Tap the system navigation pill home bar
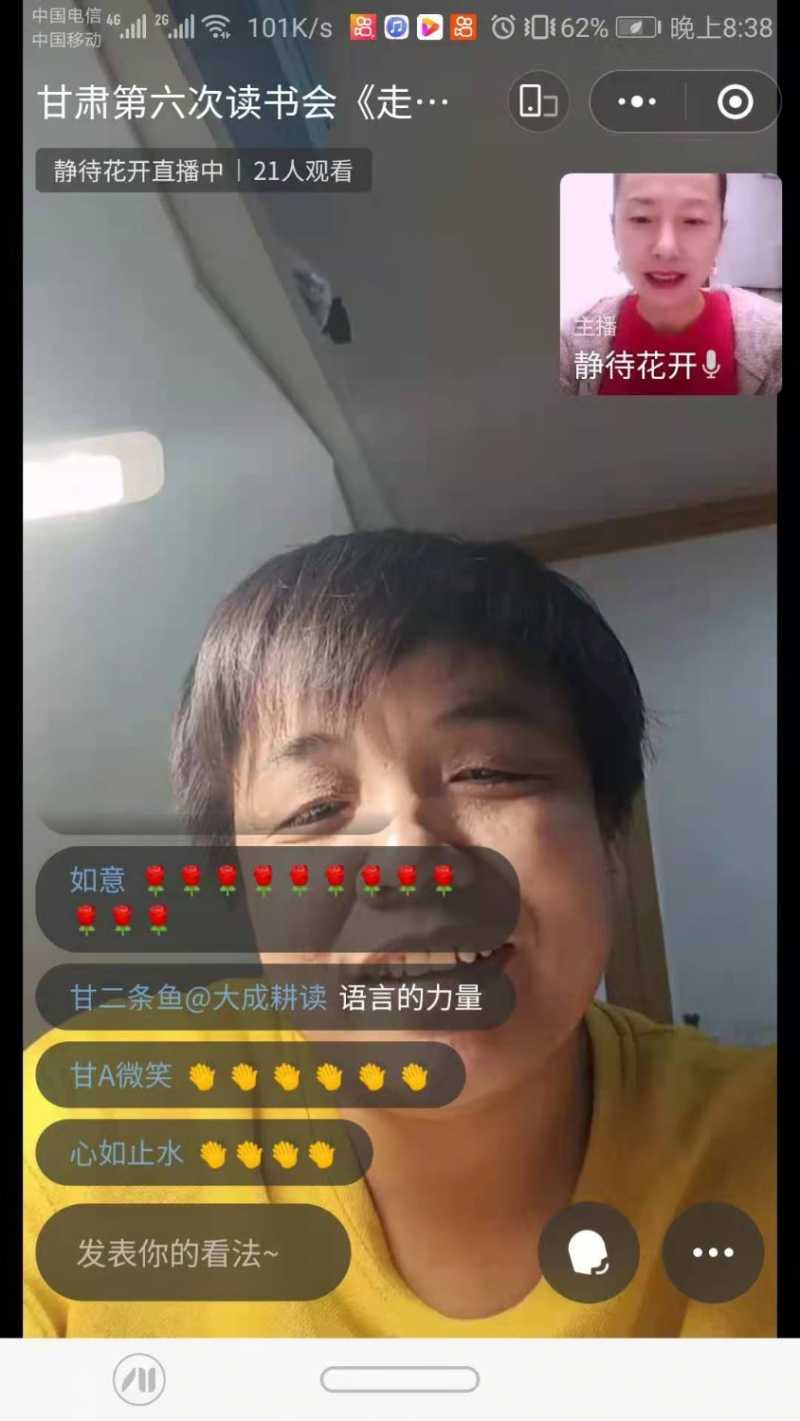This screenshot has height=1421, width=800. tap(399, 1380)
